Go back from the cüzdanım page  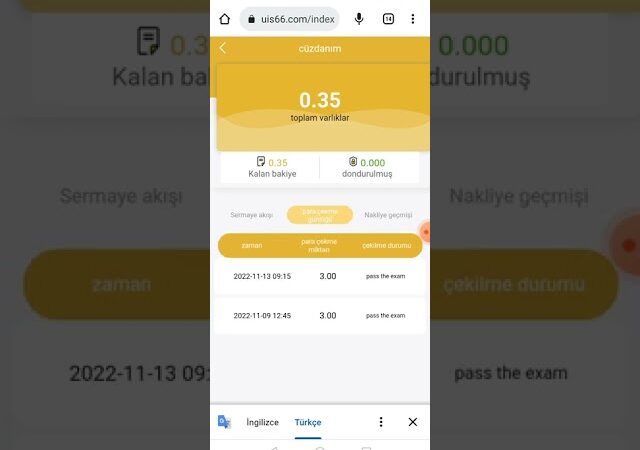click(x=222, y=48)
